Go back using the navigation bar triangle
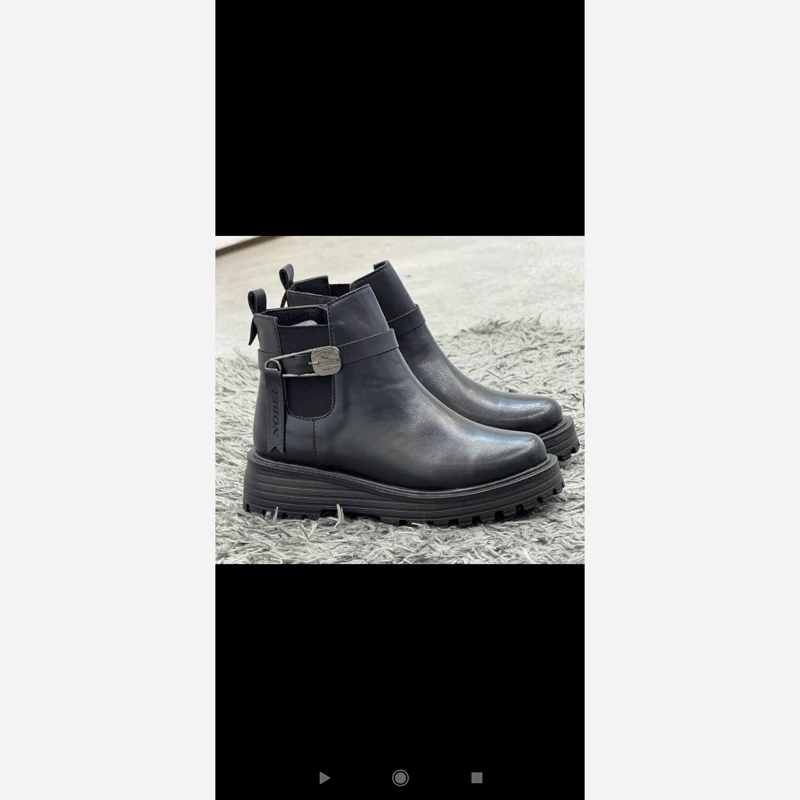This screenshot has width=800, height=800. (324, 777)
